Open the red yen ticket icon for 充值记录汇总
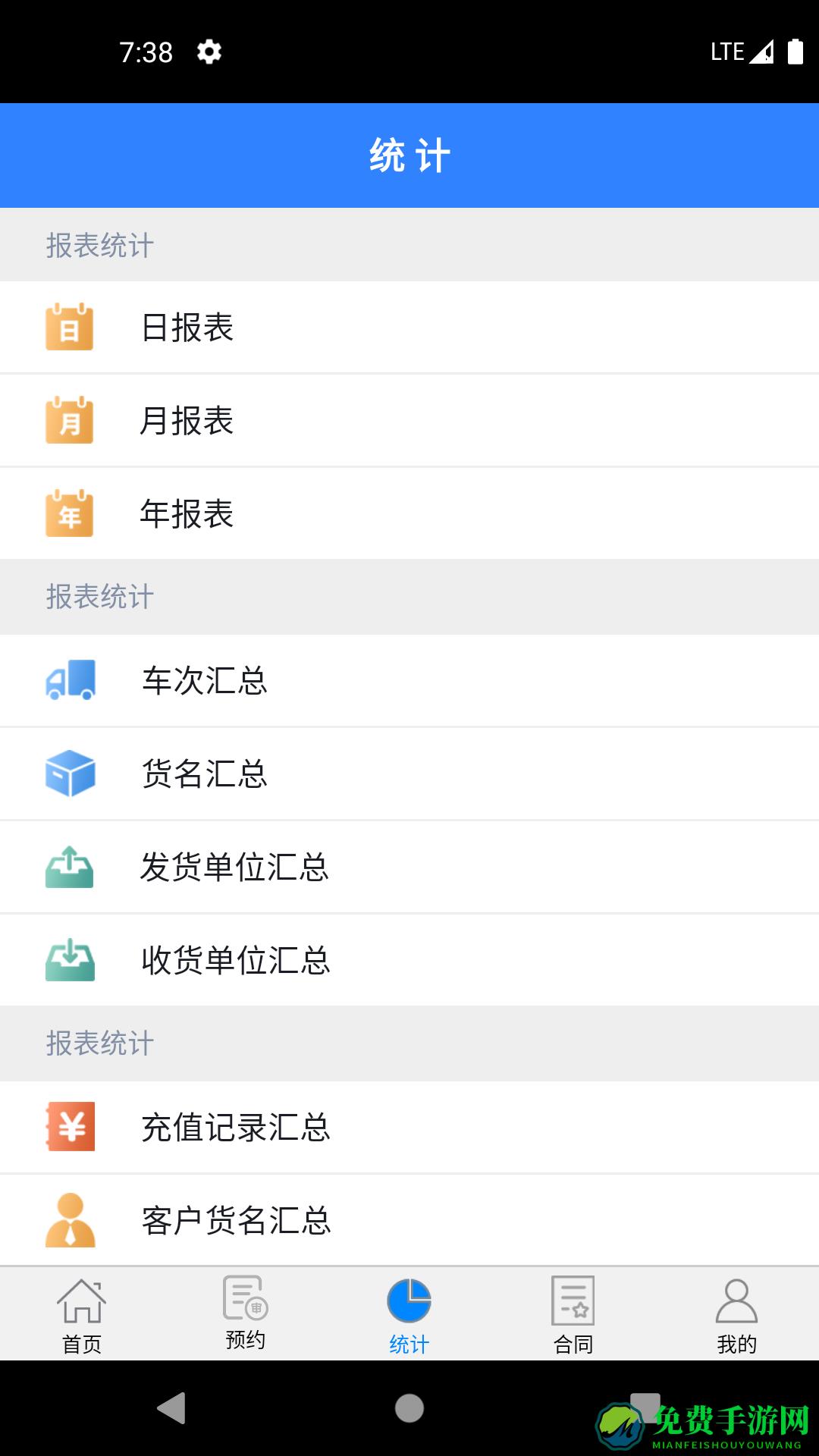This screenshot has height=1456, width=819. [x=70, y=1128]
